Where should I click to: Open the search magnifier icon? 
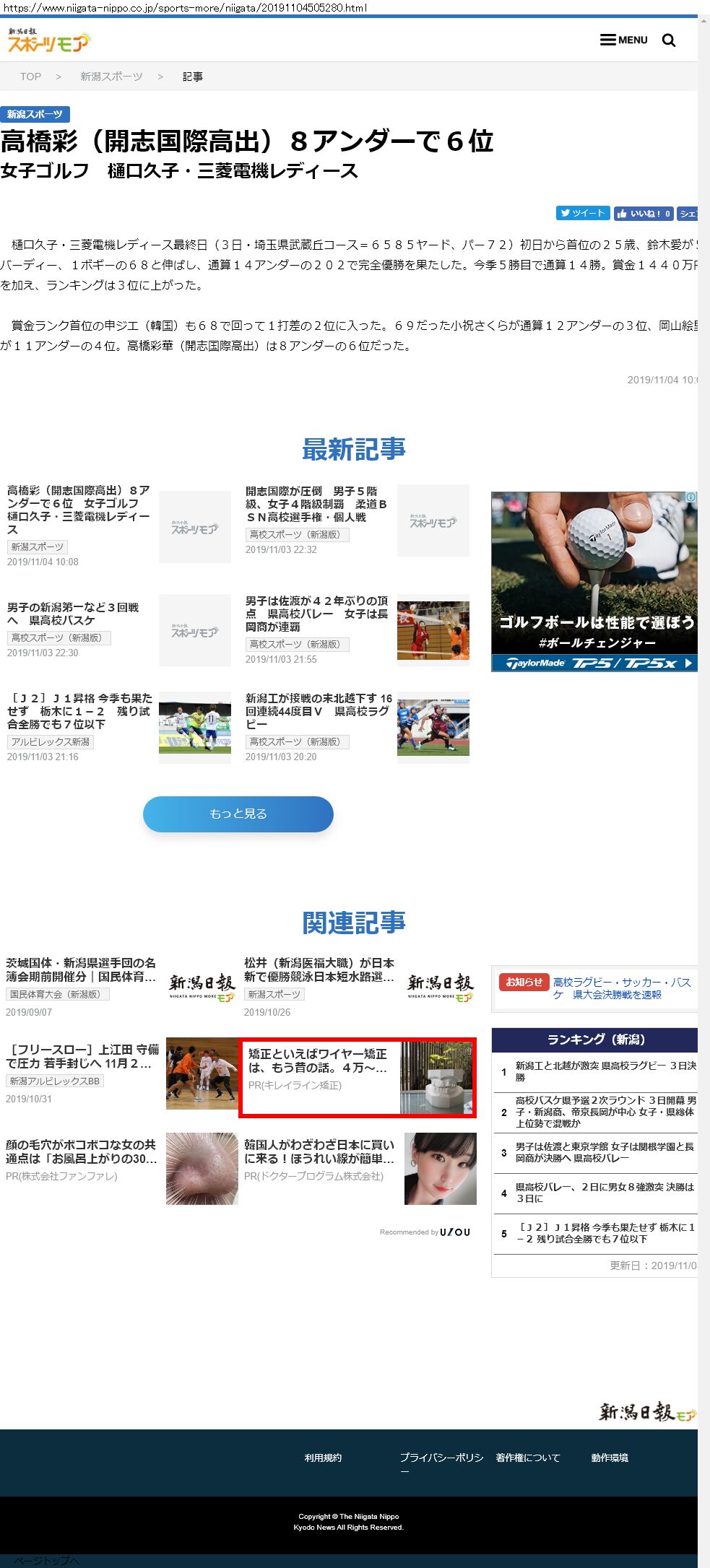pos(669,40)
